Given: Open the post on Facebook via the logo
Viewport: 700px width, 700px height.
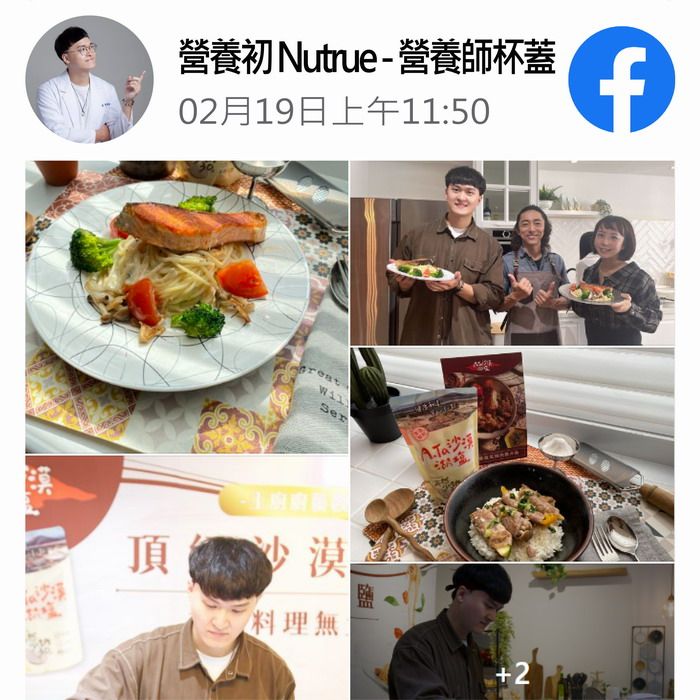Looking at the screenshot, I should [x=621, y=79].
